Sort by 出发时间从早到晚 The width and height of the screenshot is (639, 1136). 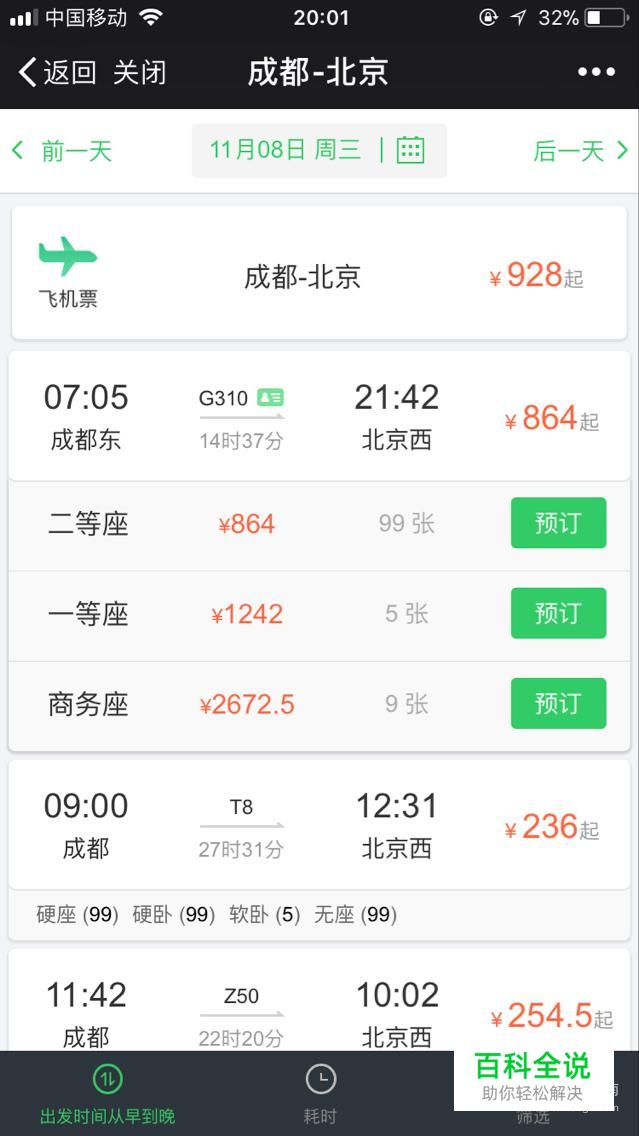(107, 1093)
